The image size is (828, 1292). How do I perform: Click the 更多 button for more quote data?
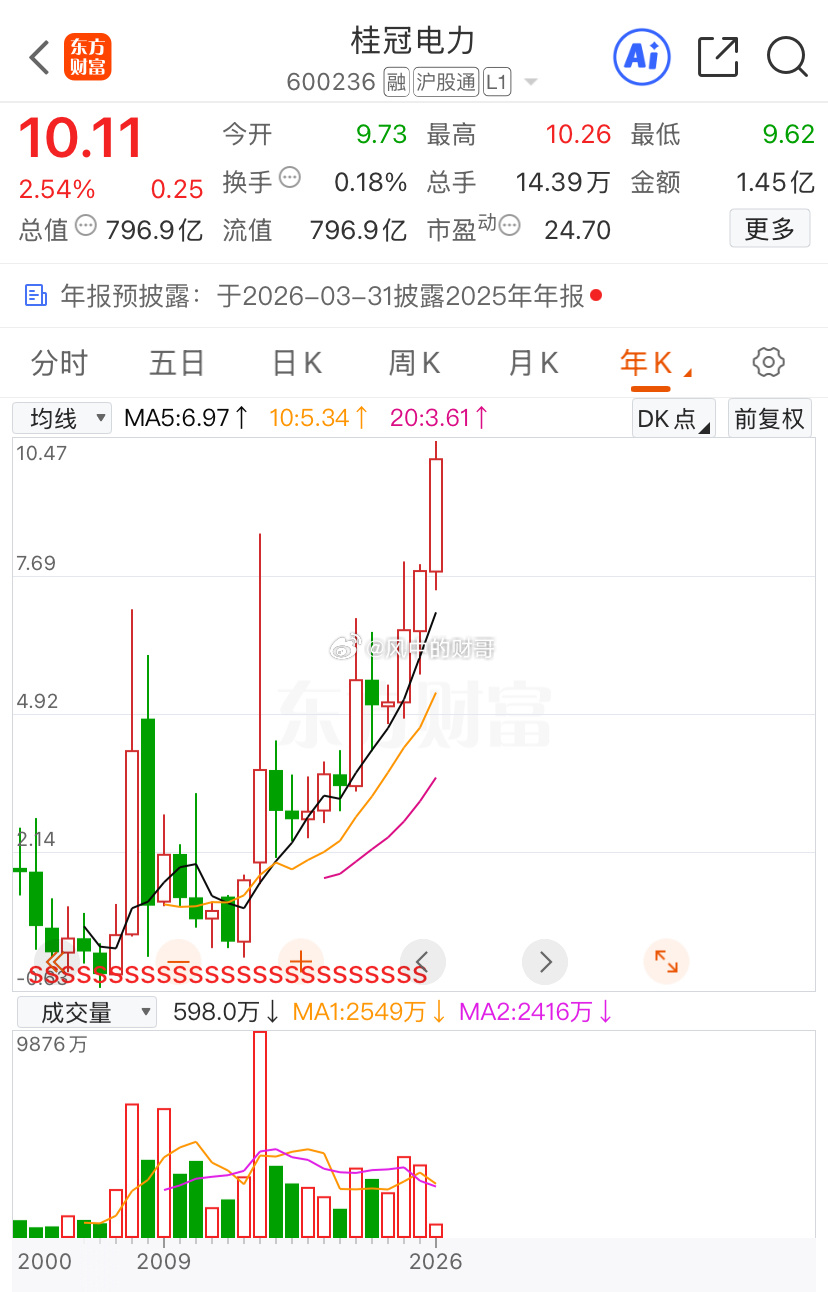[x=769, y=228]
